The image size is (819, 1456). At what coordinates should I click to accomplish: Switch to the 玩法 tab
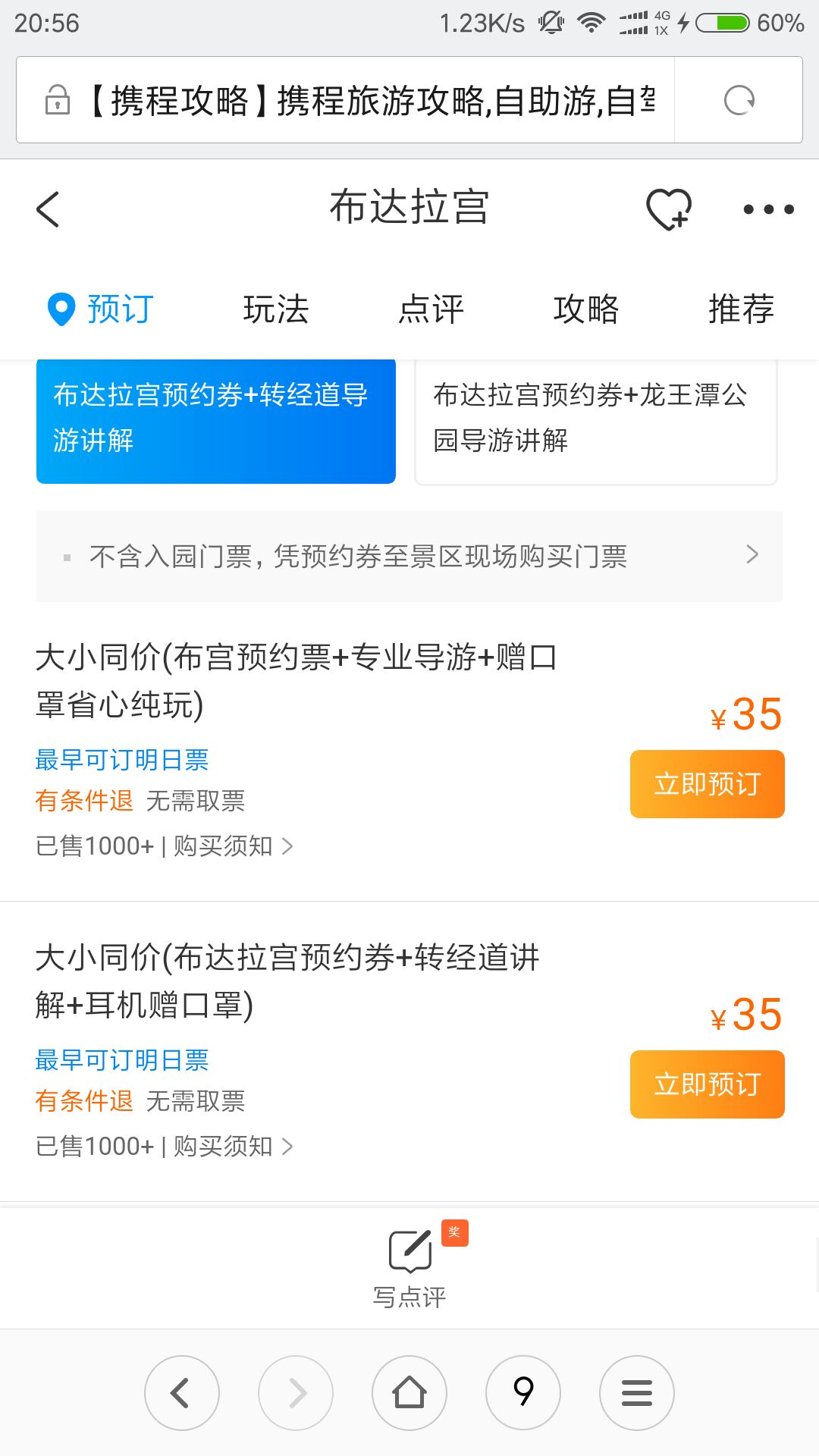pos(276,309)
